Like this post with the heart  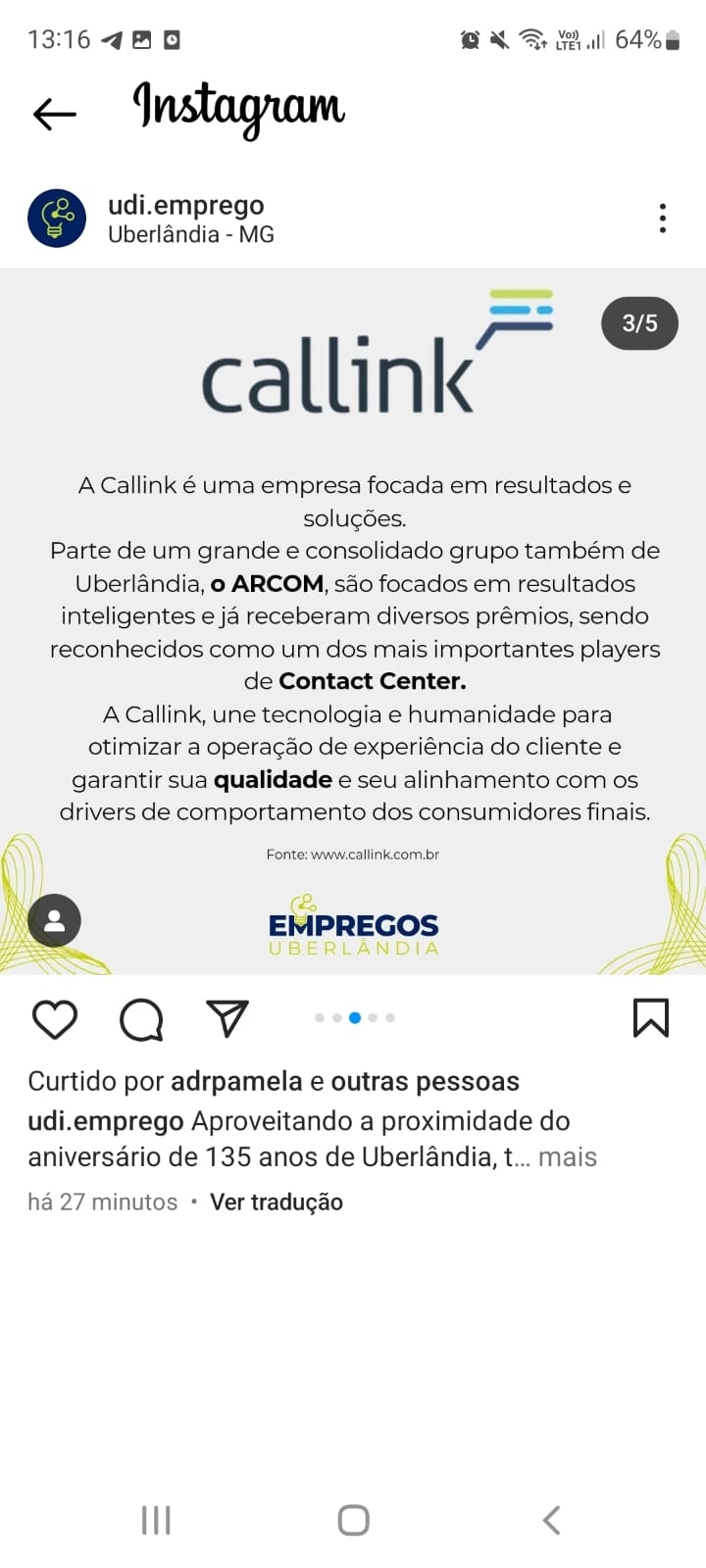point(55,1019)
